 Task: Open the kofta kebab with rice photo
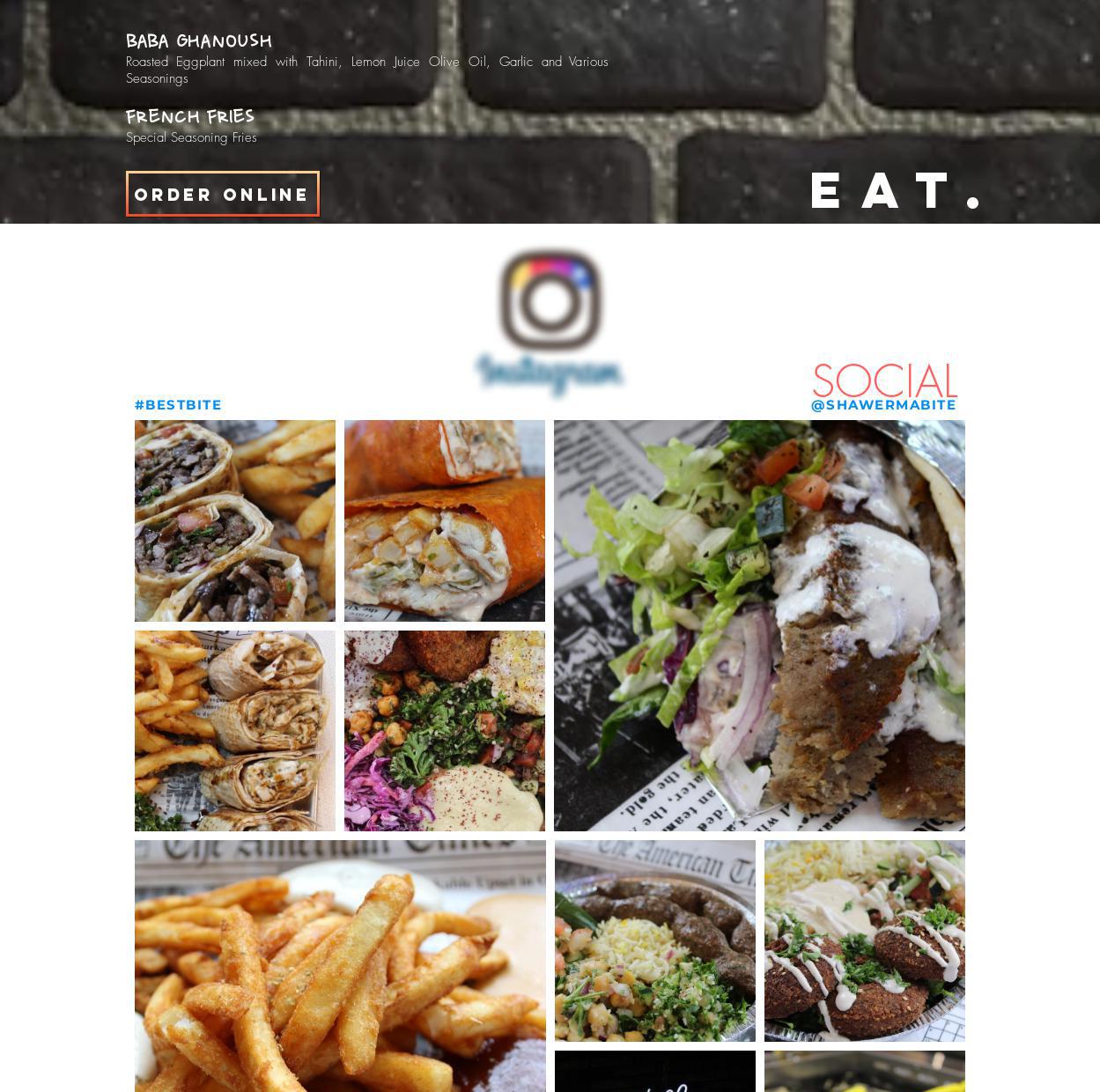coord(654,941)
